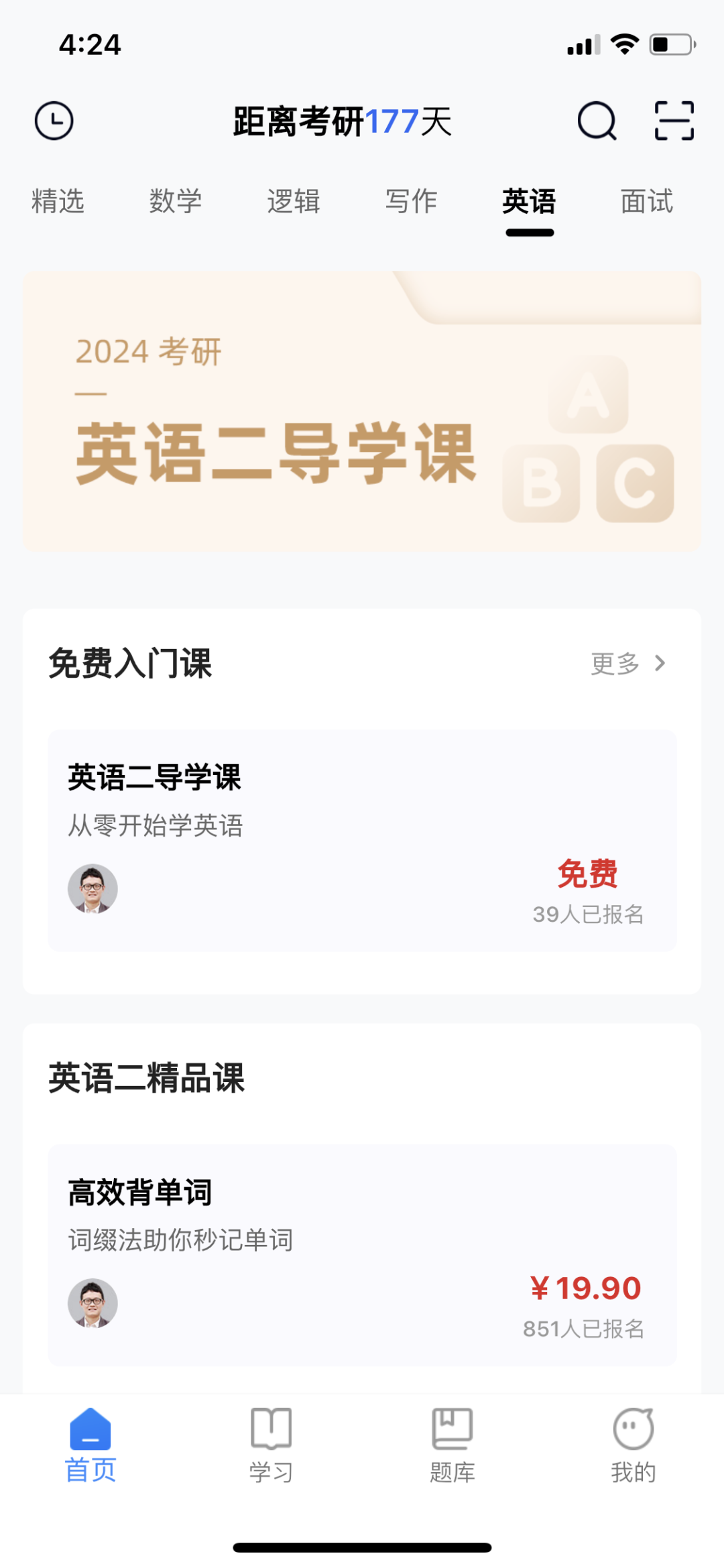Open the scan code icon

pos(674,121)
